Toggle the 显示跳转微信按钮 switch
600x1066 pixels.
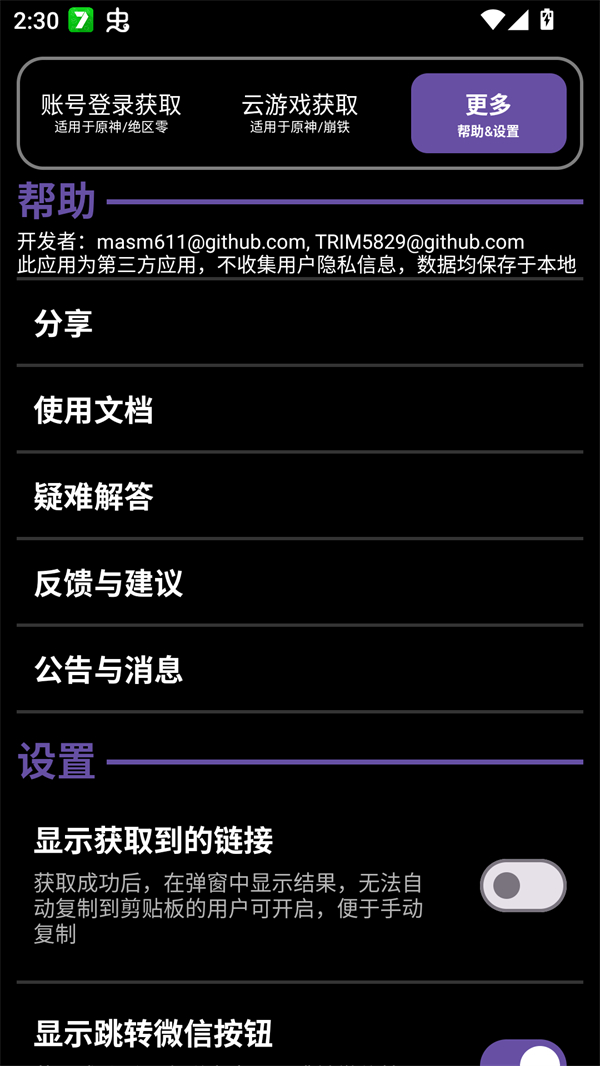point(522,1052)
